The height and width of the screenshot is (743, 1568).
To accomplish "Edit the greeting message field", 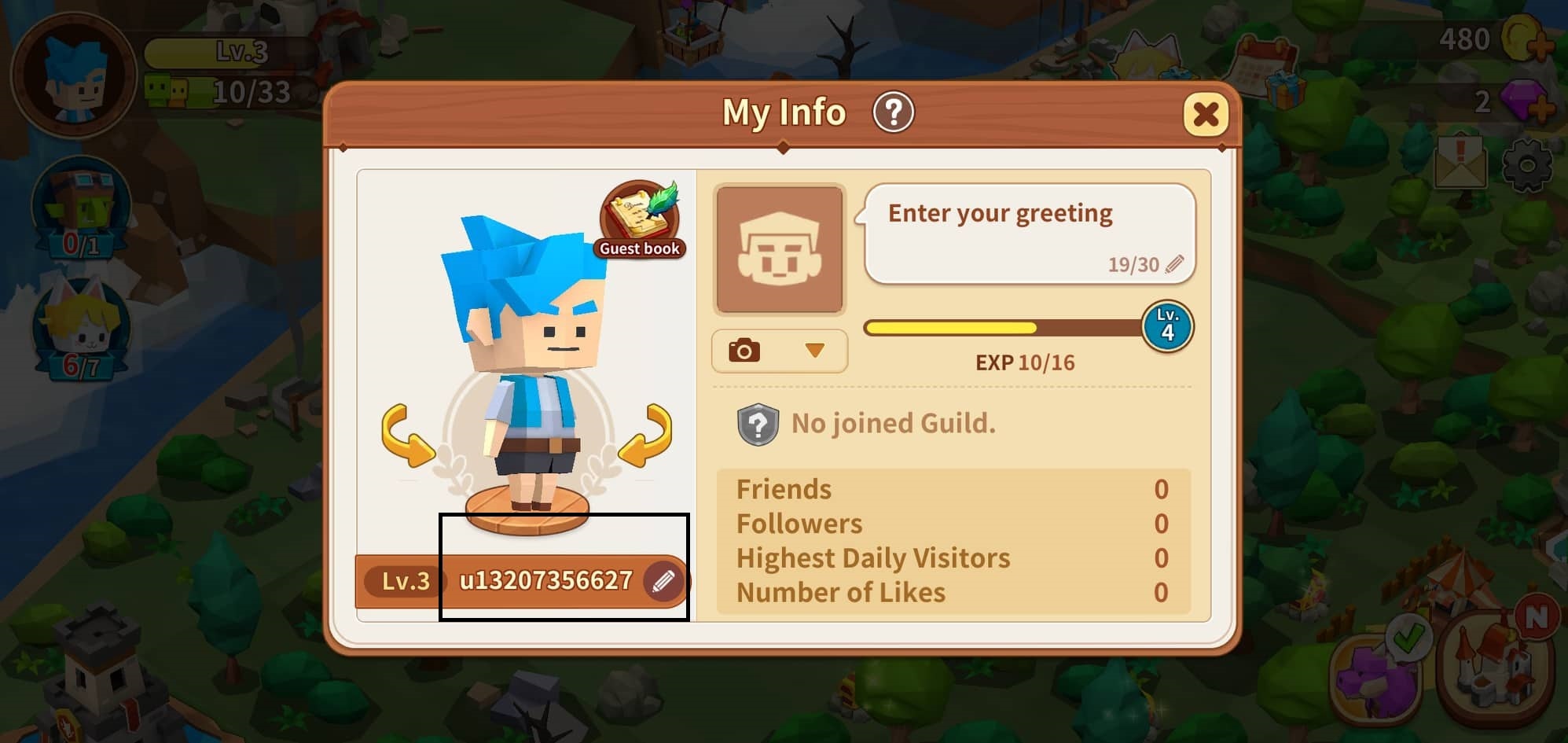I will [x=1030, y=234].
